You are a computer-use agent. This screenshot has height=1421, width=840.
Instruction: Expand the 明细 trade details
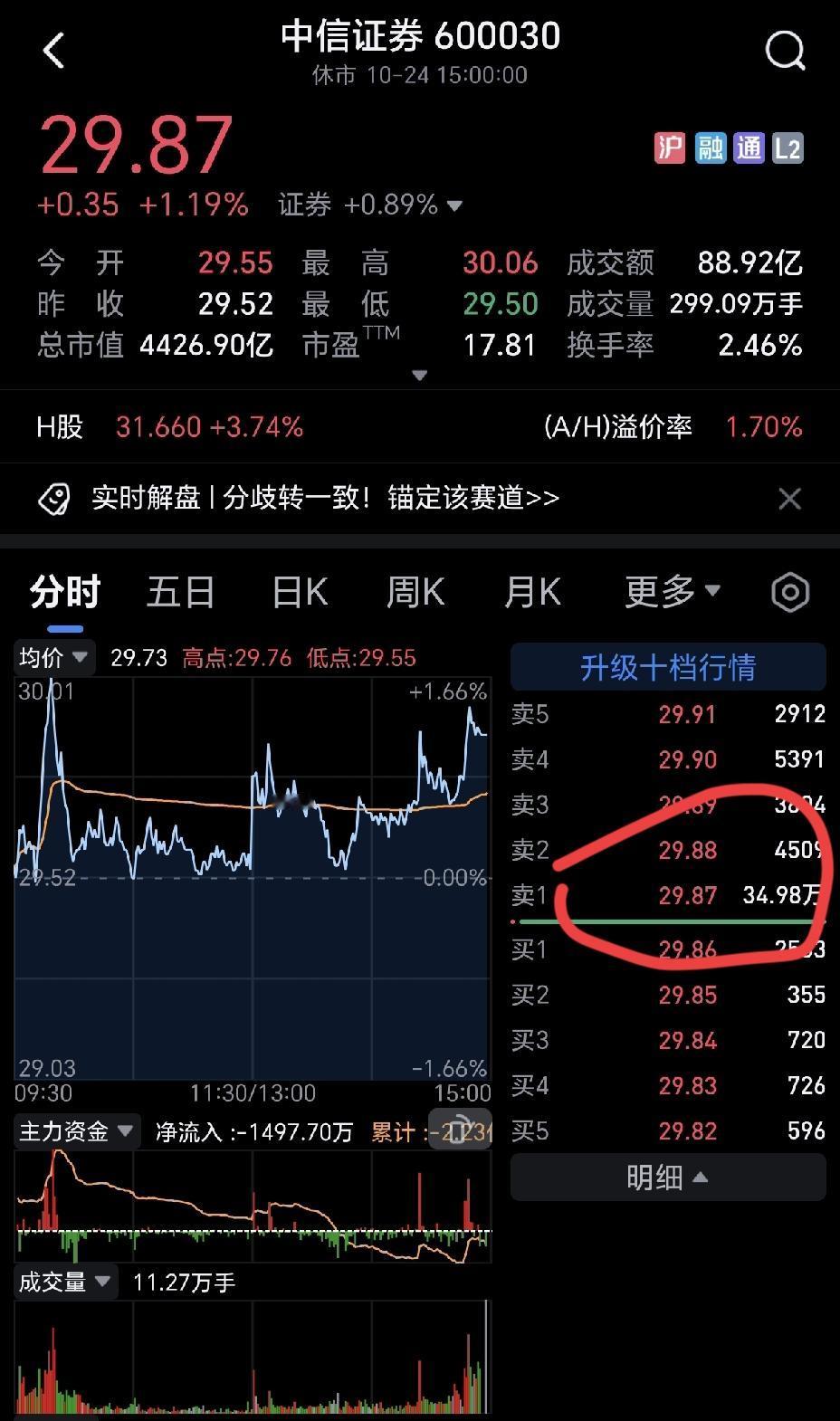coord(668,1178)
